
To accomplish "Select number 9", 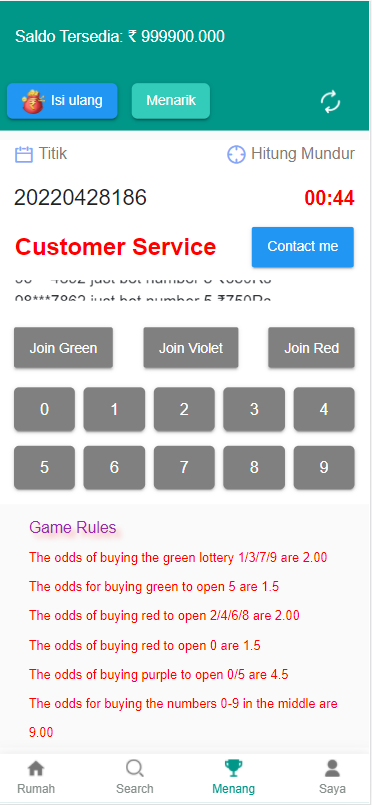I will [324, 467].
